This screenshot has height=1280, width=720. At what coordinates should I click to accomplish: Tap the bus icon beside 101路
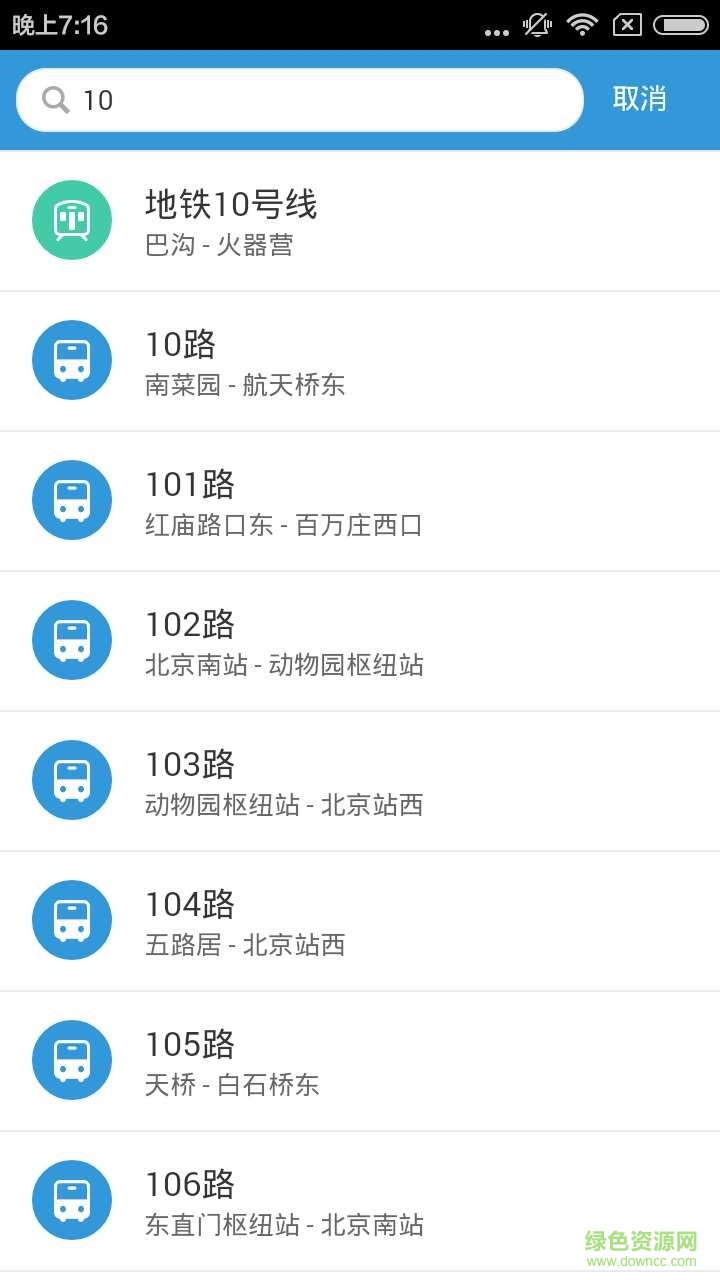click(71, 500)
